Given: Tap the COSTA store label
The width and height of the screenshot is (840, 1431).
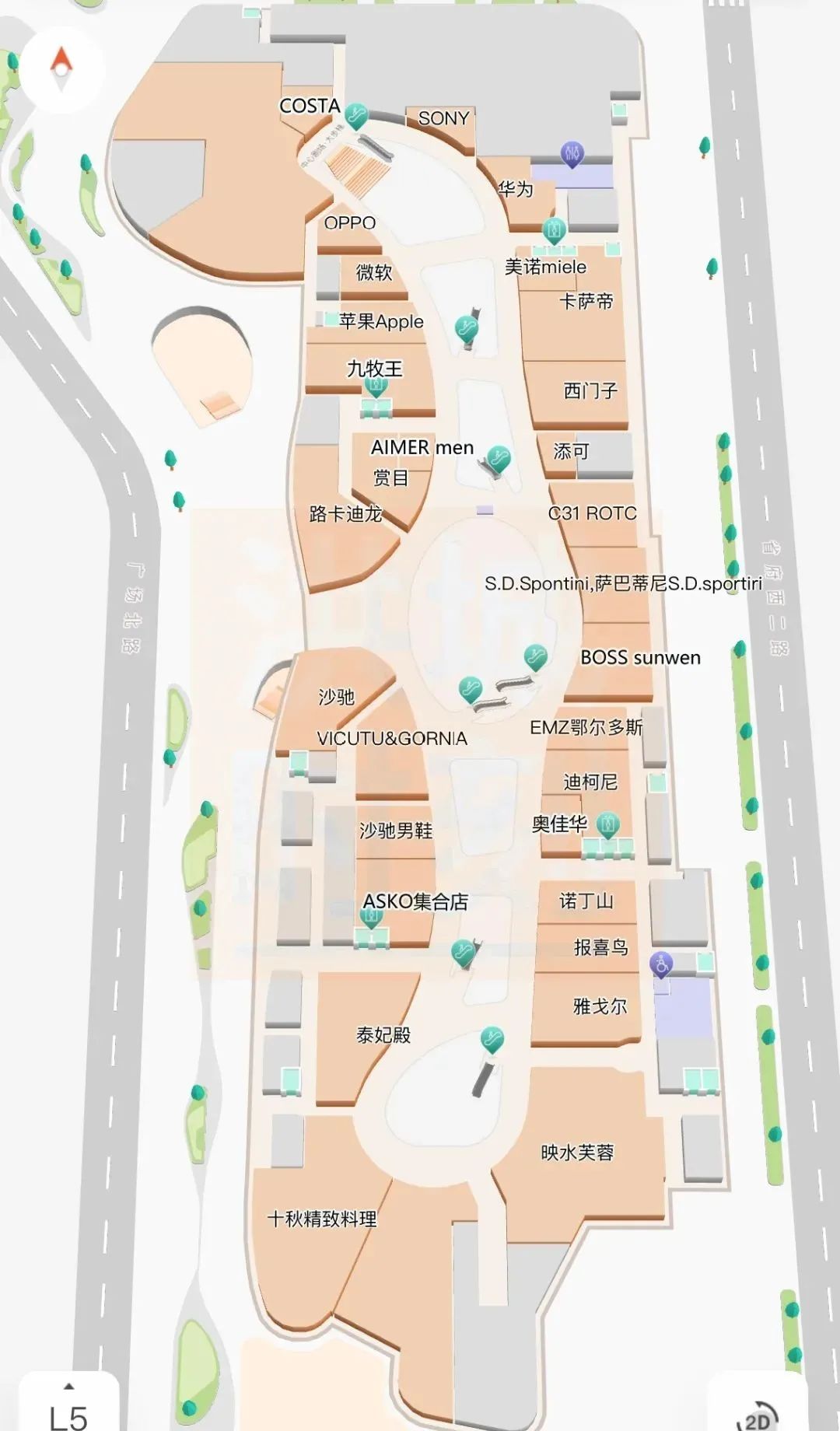Looking at the screenshot, I should 309,106.
